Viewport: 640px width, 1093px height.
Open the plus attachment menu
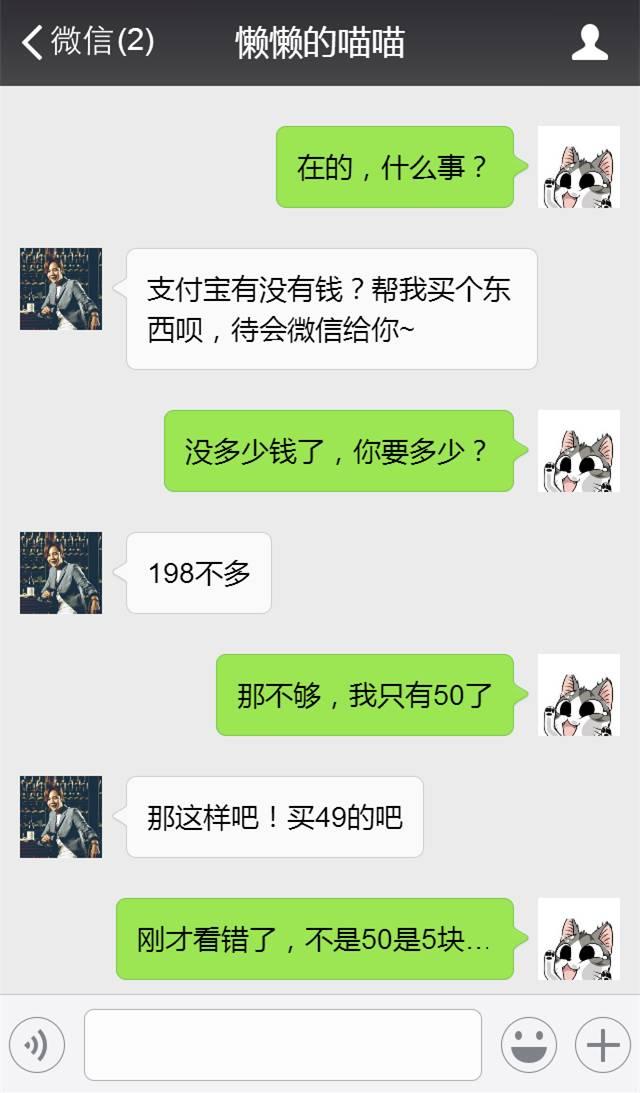(x=602, y=1045)
